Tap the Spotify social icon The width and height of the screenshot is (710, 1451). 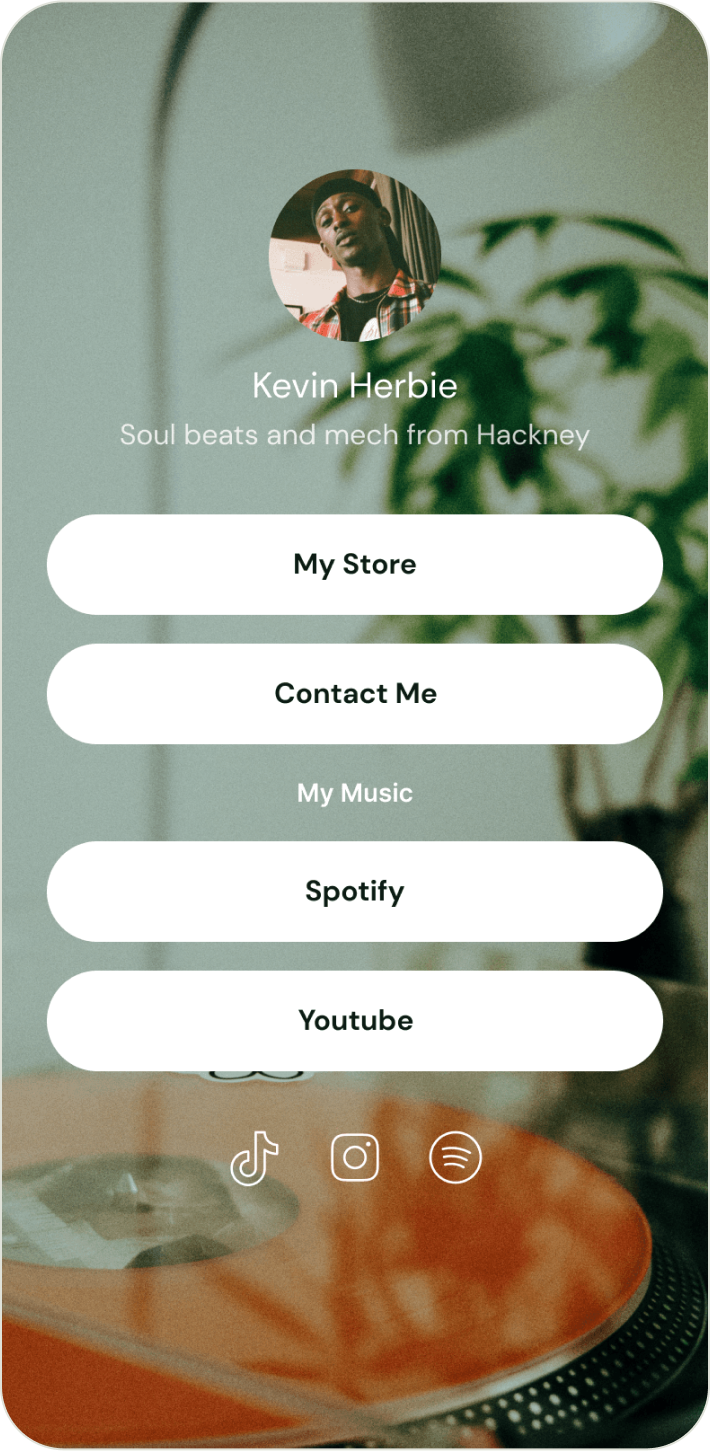coord(455,1158)
